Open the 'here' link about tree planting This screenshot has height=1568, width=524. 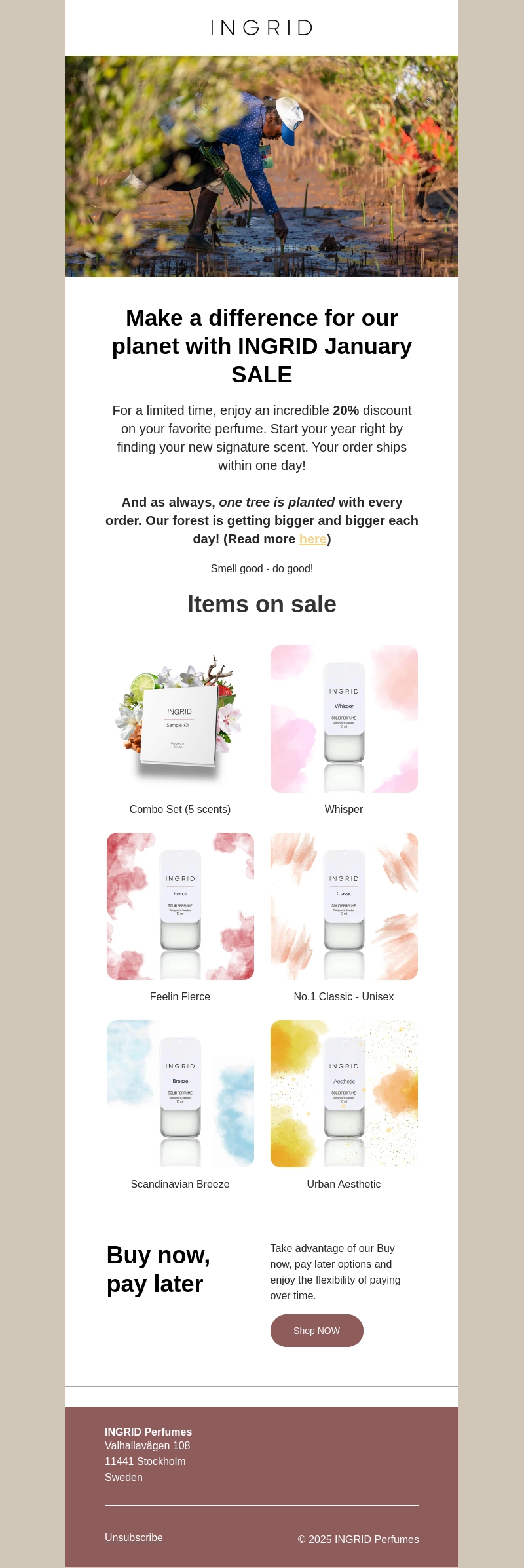pyautogui.click(x=312, y=539)
